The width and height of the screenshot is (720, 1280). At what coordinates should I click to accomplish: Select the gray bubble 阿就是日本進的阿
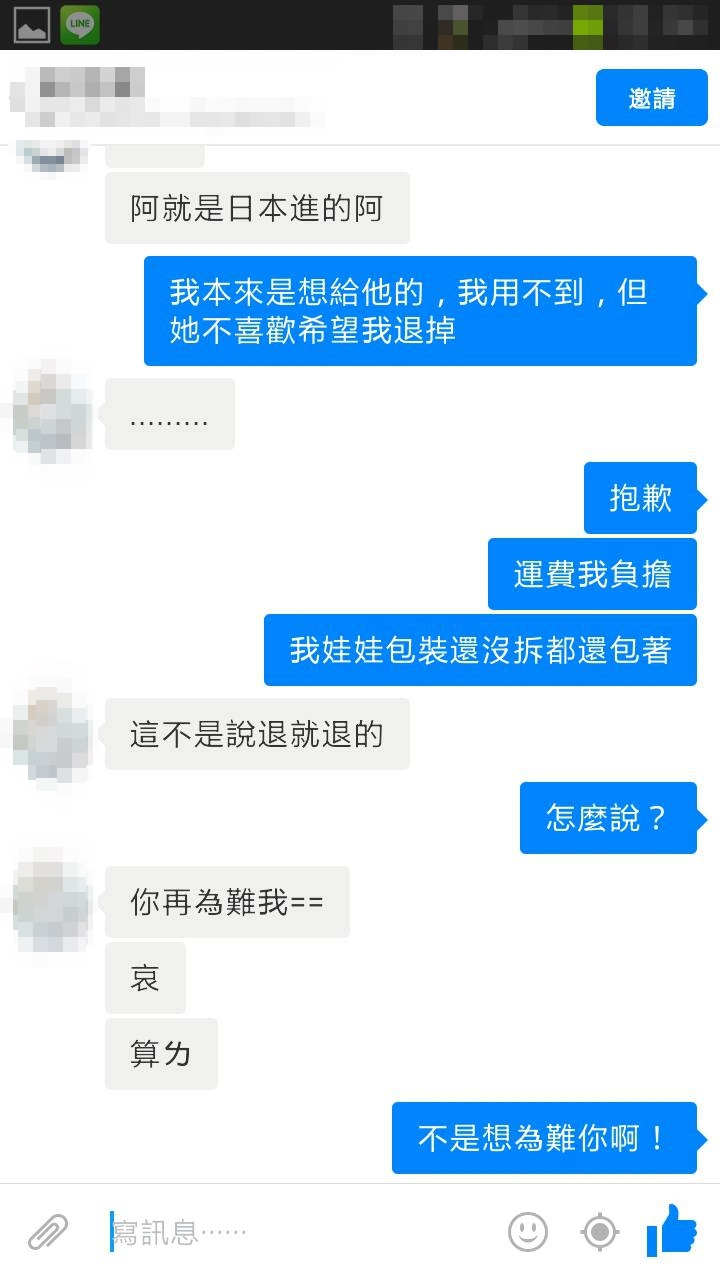pyautogui.click(x=256, y=207)
